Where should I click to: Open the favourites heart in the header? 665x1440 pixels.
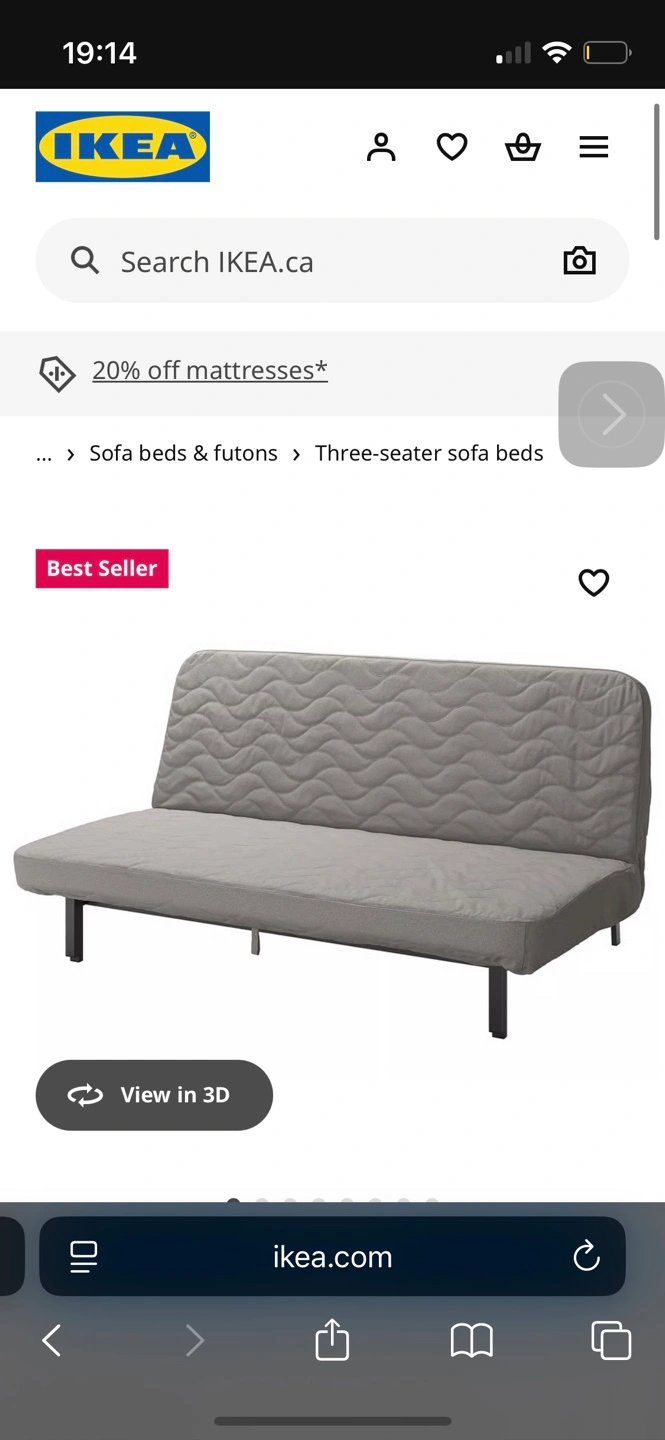point(452,147)
